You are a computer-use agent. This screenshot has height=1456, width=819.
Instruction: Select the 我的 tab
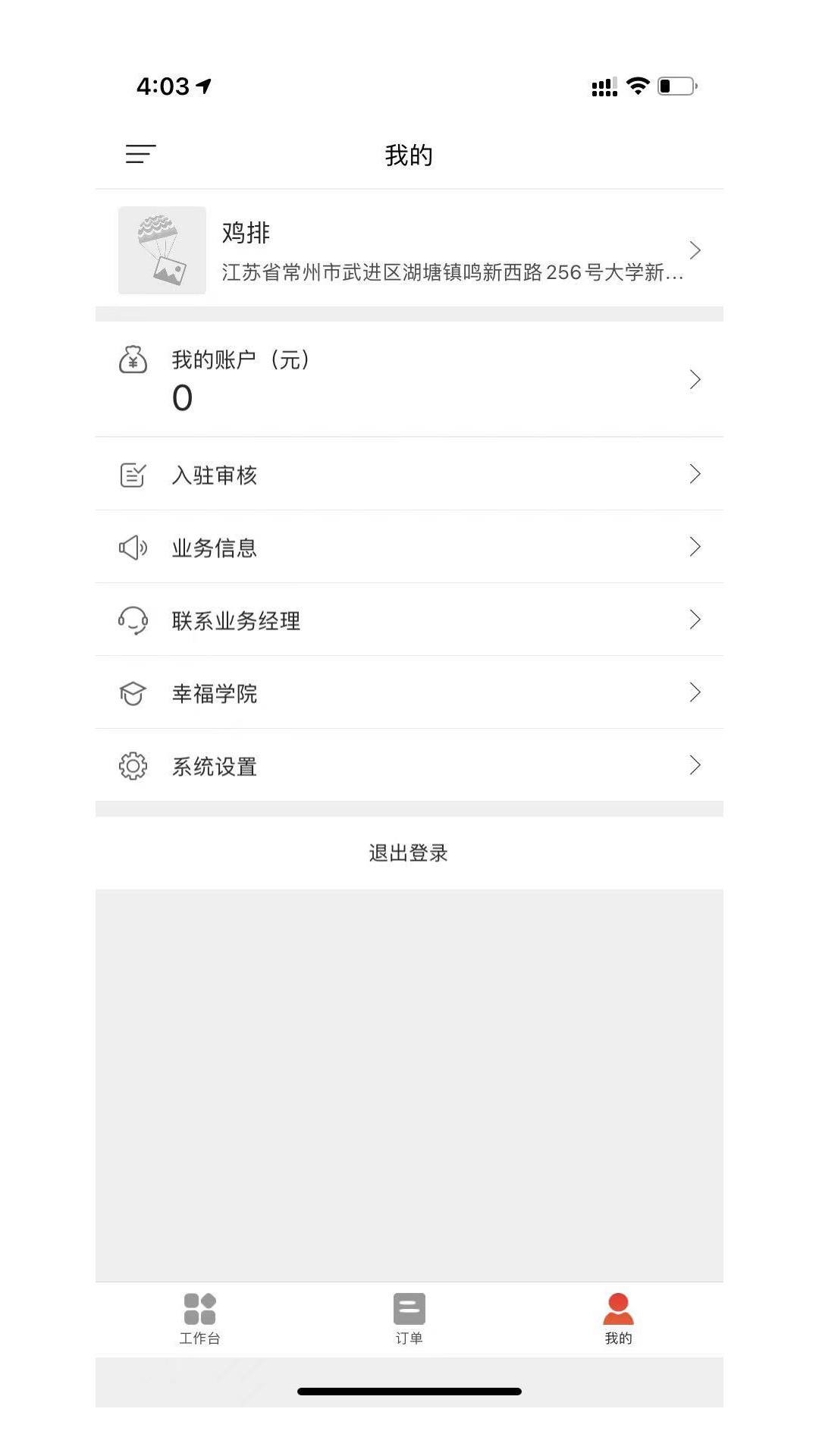click(x=618, y=1319)
